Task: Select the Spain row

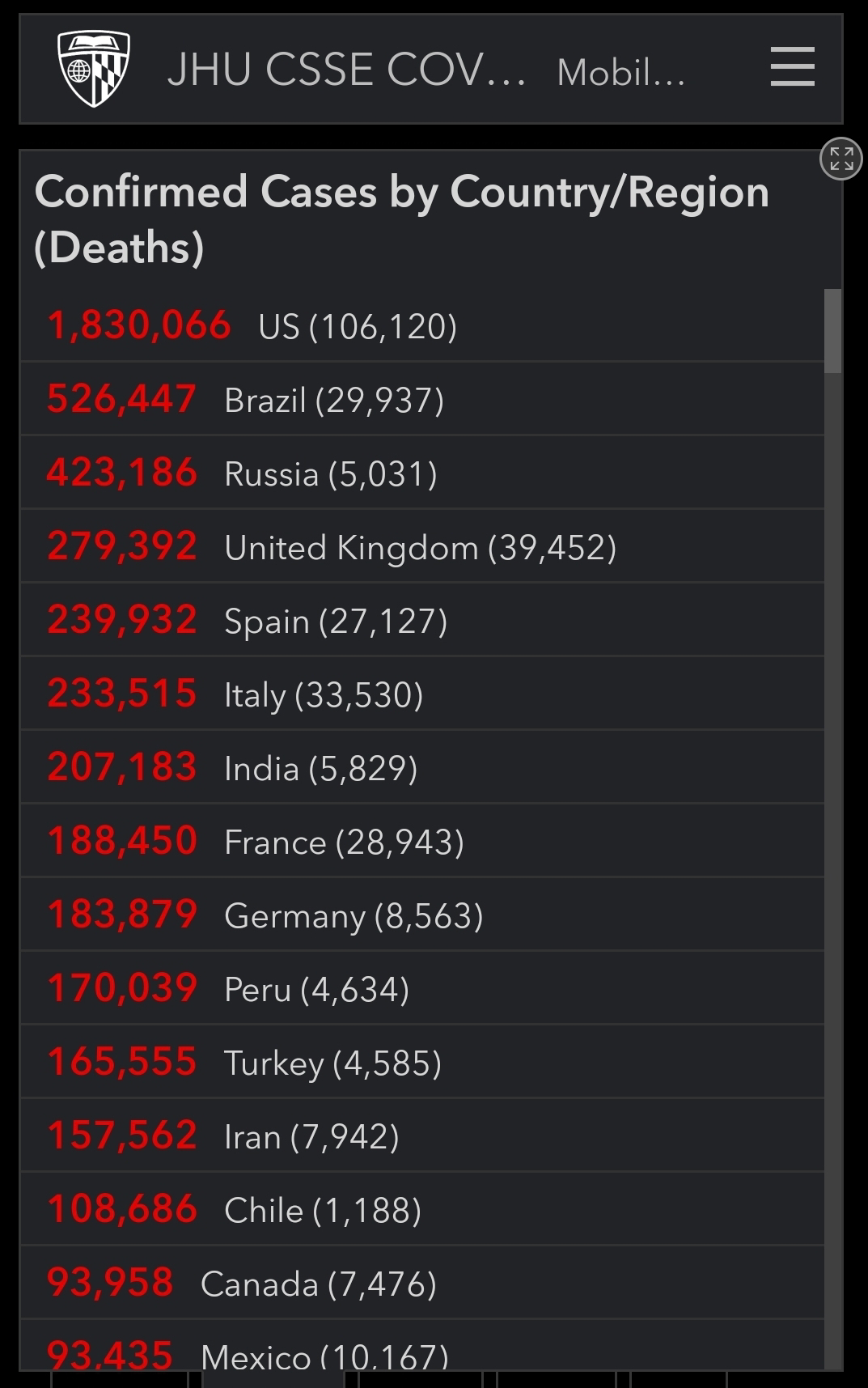Action: click(422, 620)
